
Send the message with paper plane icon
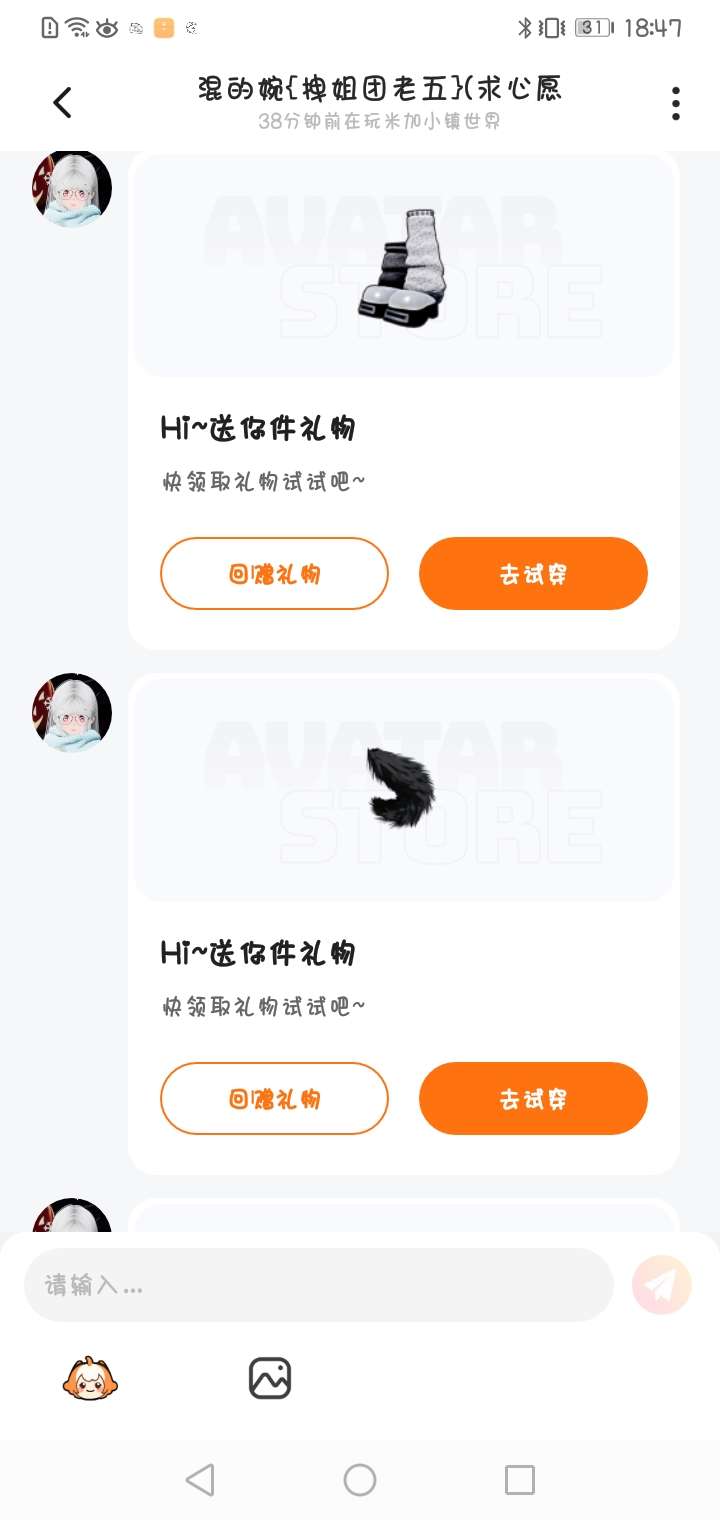(661, 1284)
